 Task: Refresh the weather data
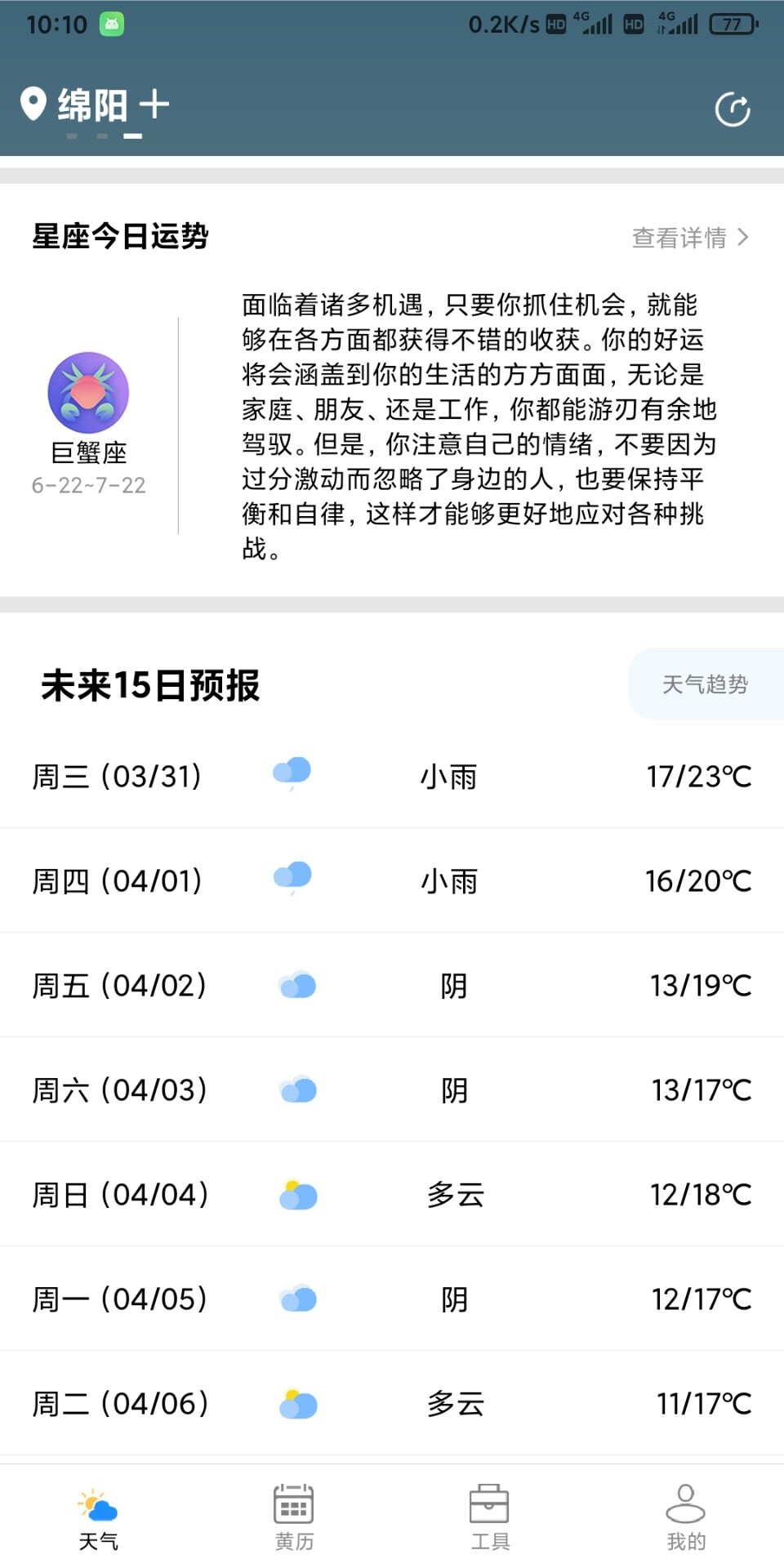coord(734,107)
